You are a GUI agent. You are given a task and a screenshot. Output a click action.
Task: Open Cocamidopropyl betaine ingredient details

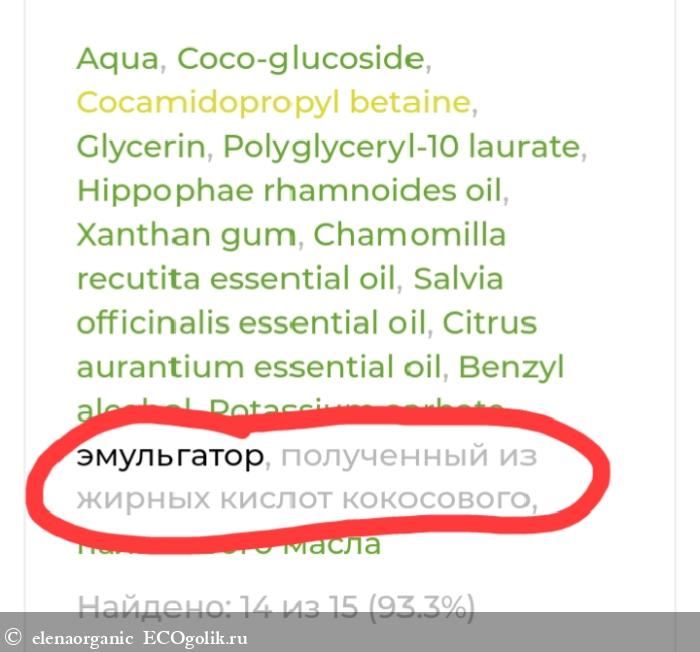pos(273,103)
